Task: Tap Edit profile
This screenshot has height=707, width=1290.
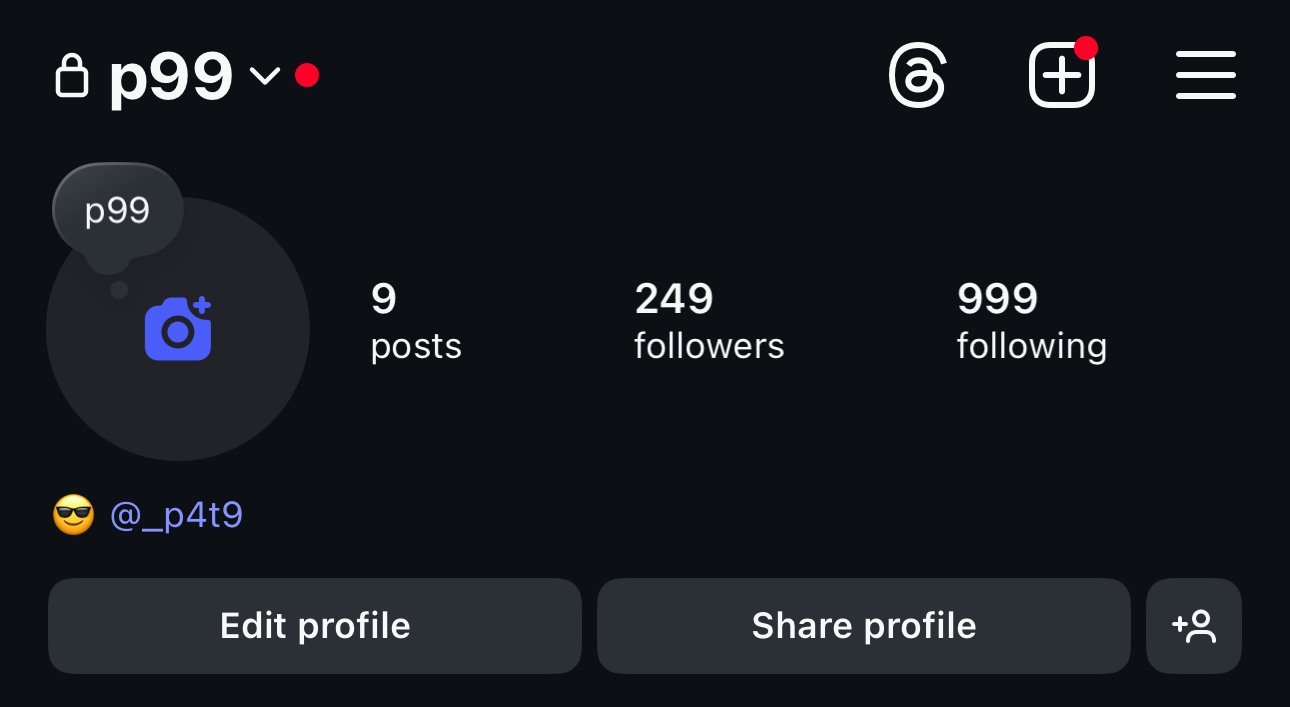Action: (315, 626)
